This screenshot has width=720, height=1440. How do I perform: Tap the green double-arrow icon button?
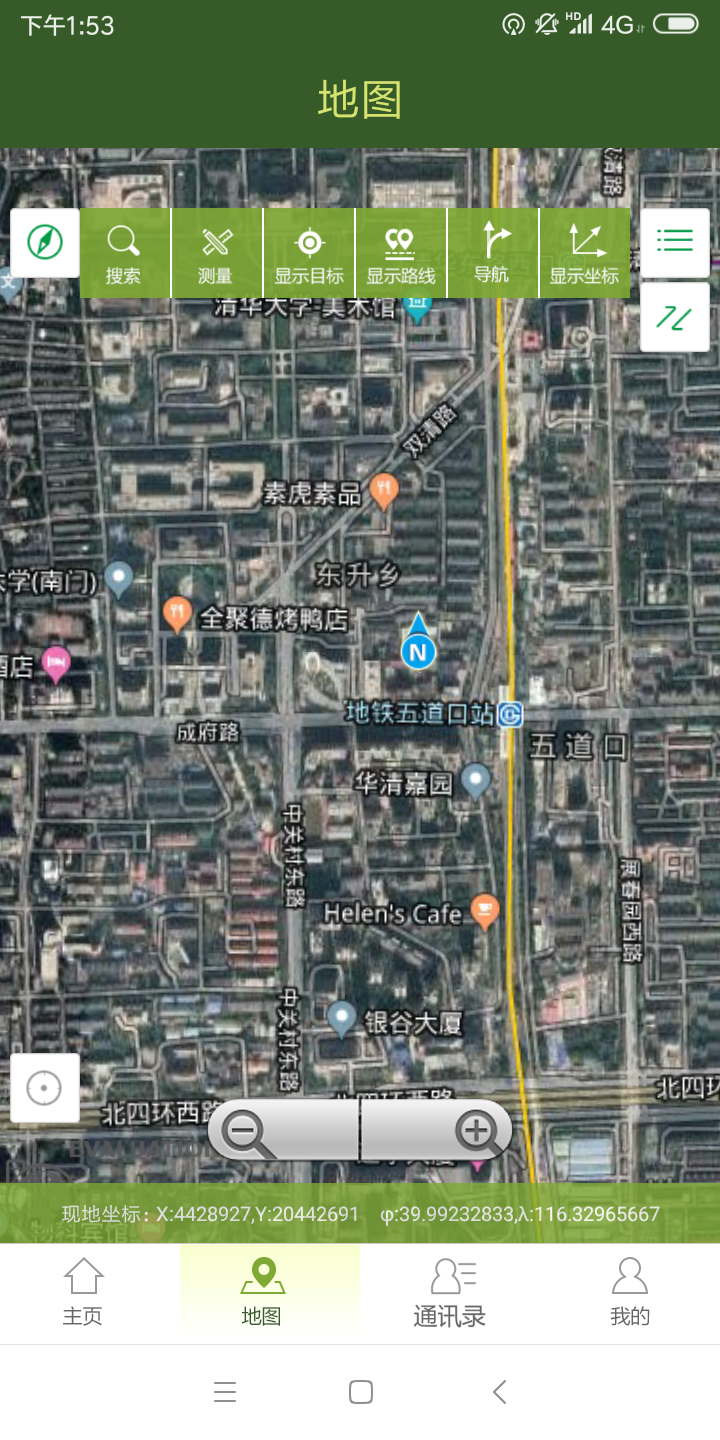tap(675, 318)
